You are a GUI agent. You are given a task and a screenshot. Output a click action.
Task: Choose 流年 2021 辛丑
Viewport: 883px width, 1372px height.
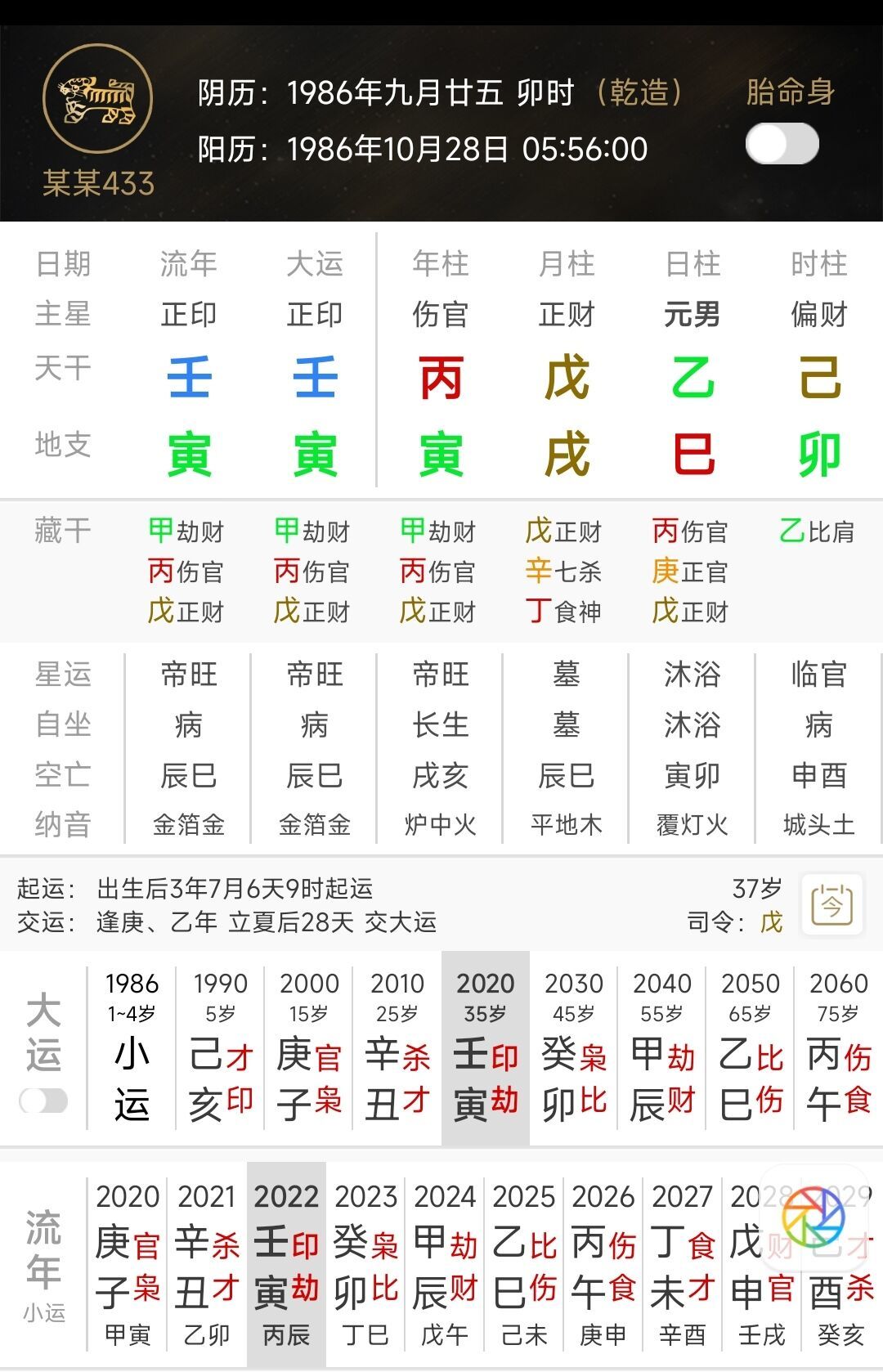point(206,1263)
